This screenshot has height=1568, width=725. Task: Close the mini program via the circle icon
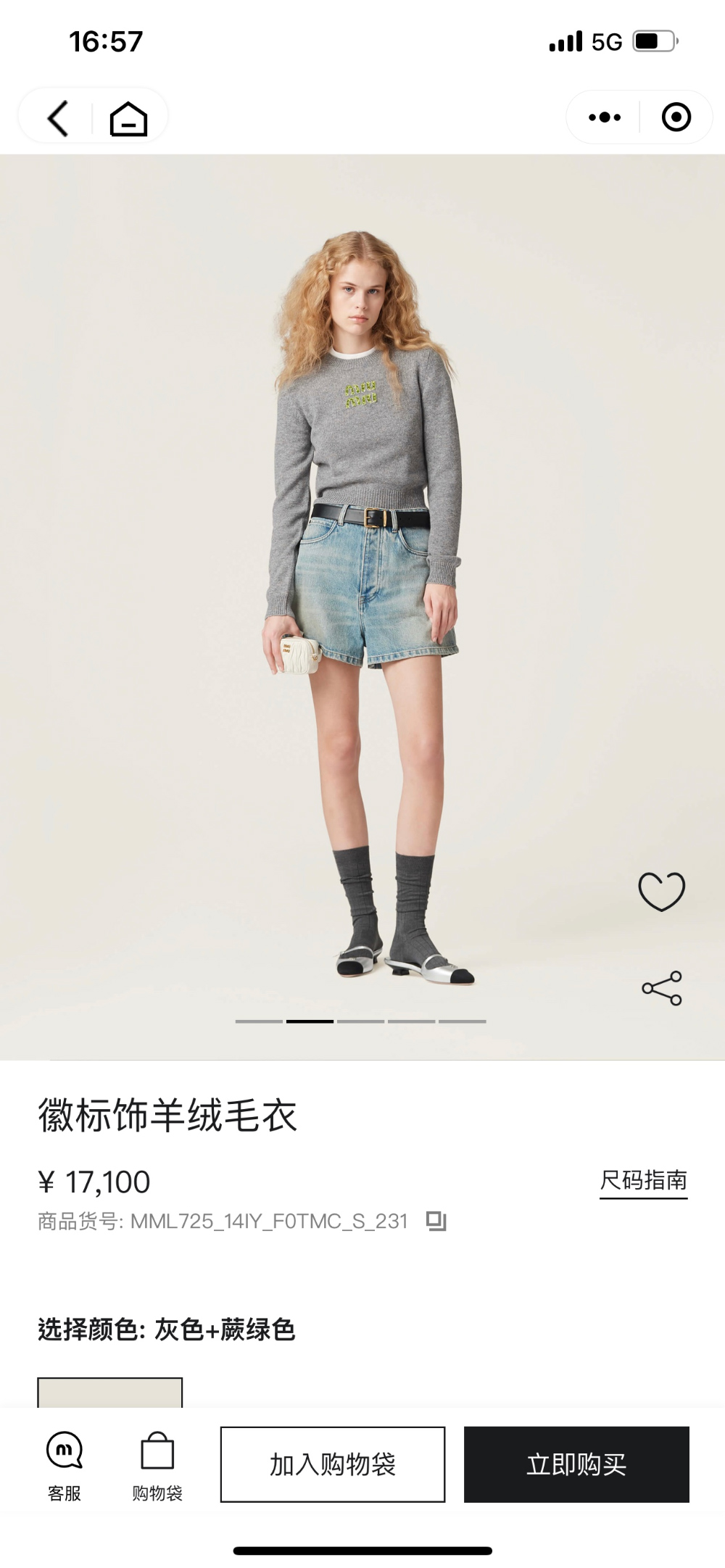pos(676,117)
